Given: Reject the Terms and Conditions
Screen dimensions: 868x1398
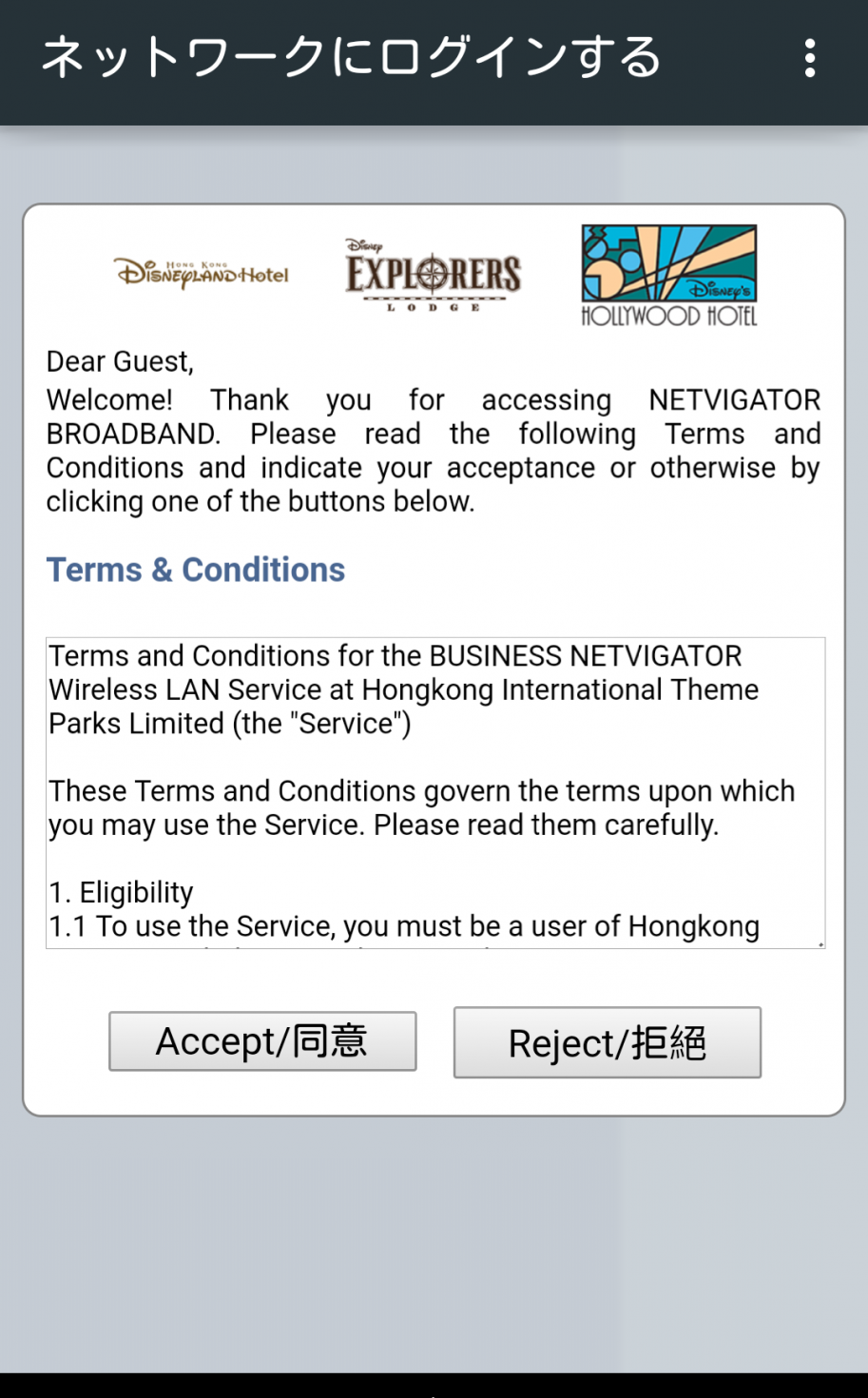Looking at the screenshot, I should click(607, 1043).
